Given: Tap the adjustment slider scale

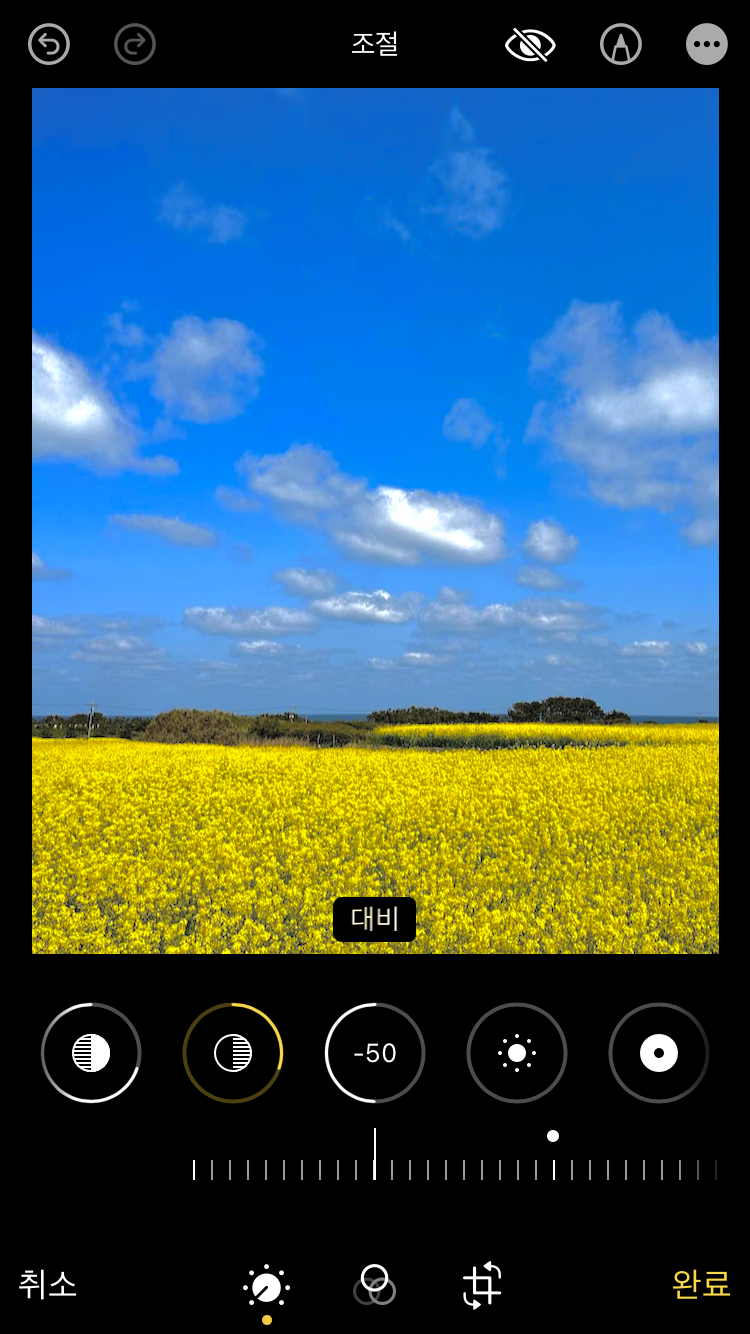Looking at the screenshot, I should [455, 1169].
